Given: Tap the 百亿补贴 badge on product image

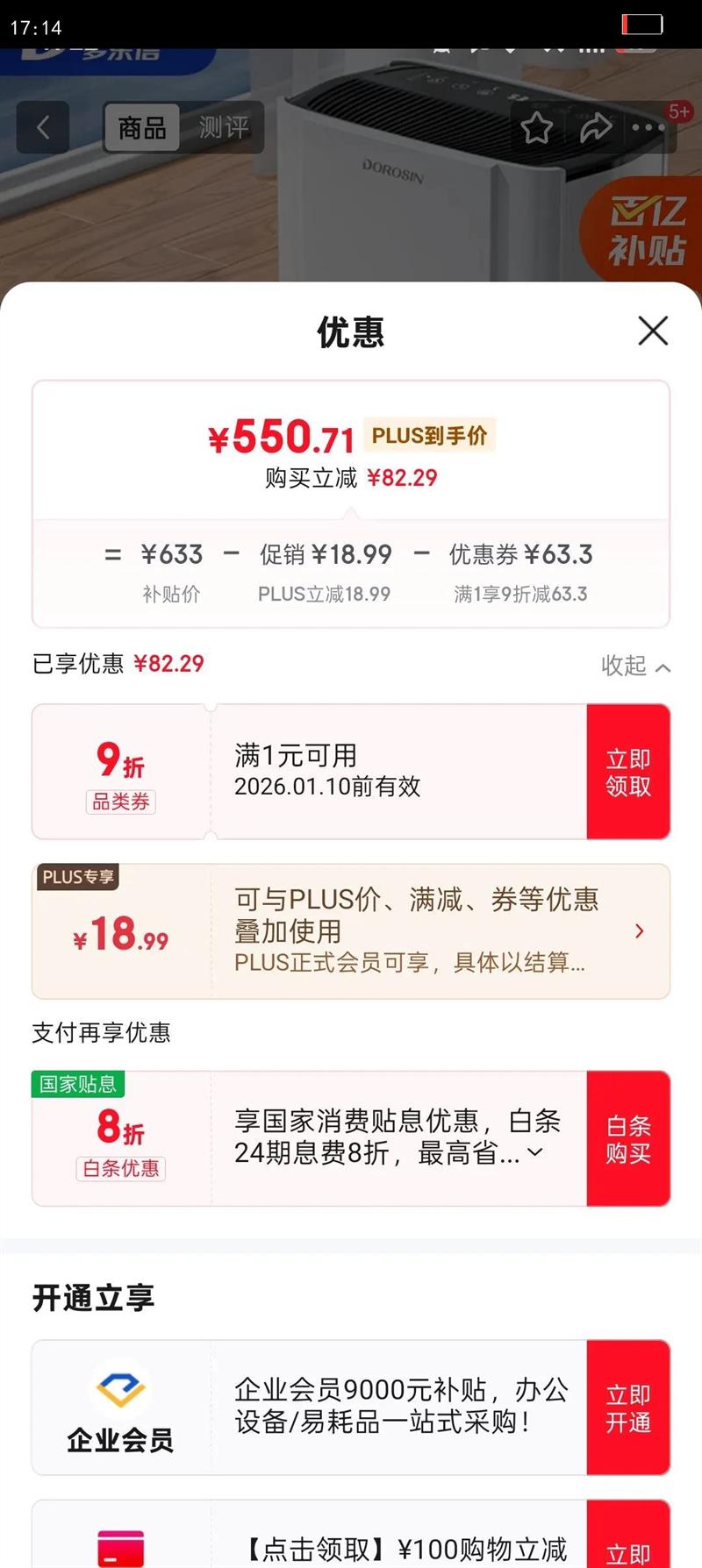Looking at the screenshot, I should point(647,230).
